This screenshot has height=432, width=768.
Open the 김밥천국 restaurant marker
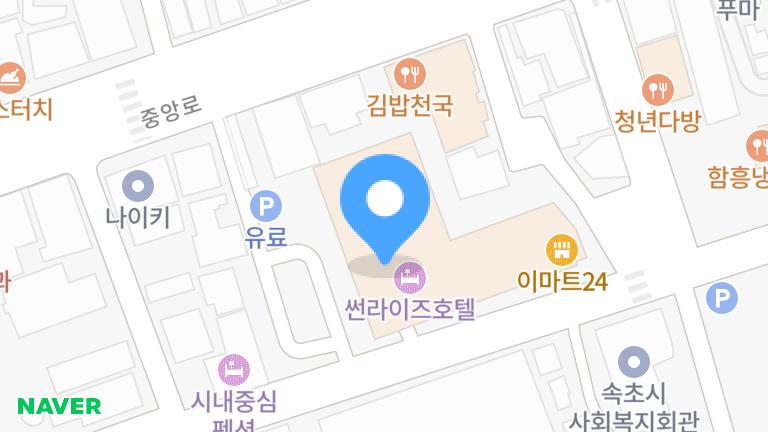click(410, 72)
